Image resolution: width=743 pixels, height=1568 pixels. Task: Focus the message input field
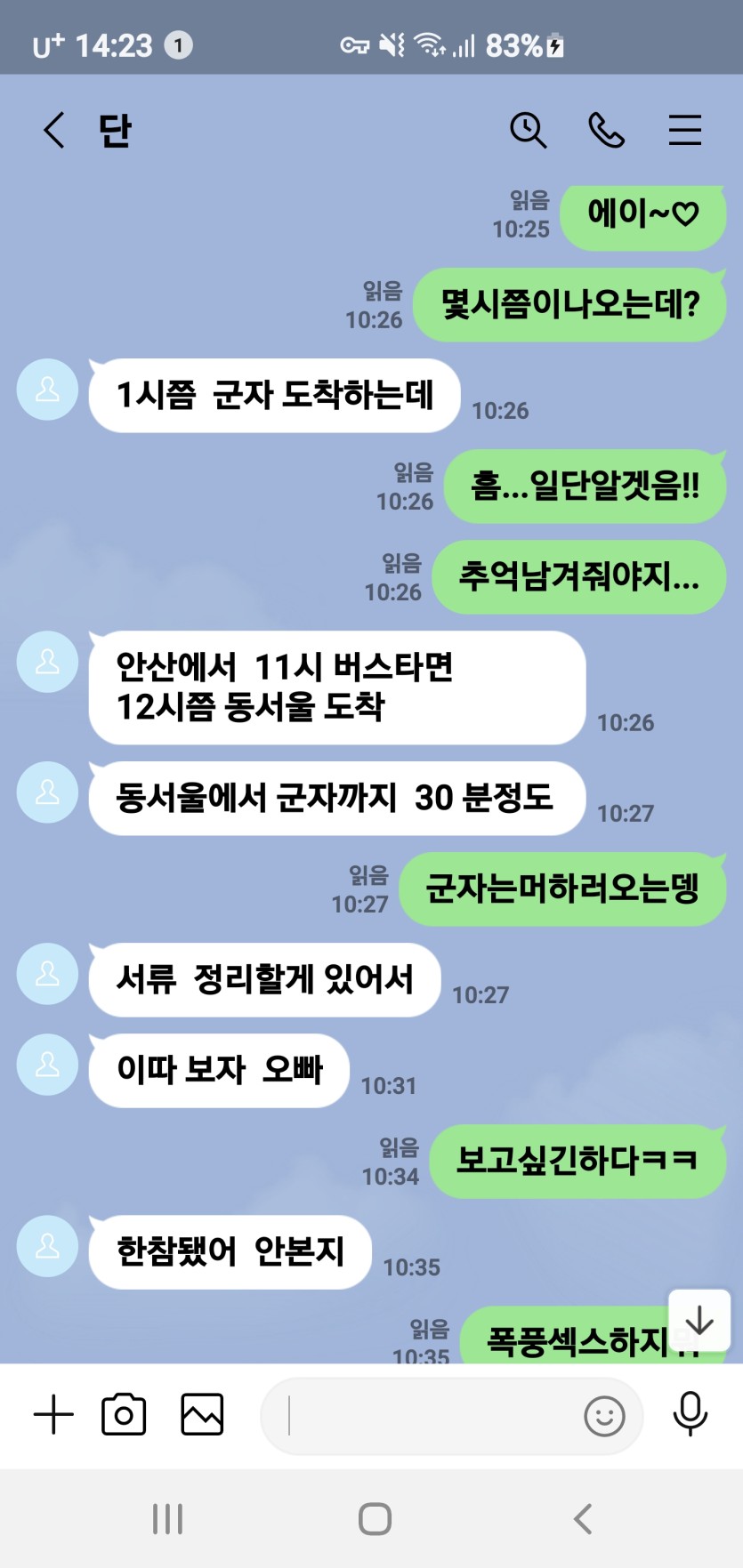click(427, 1416)
